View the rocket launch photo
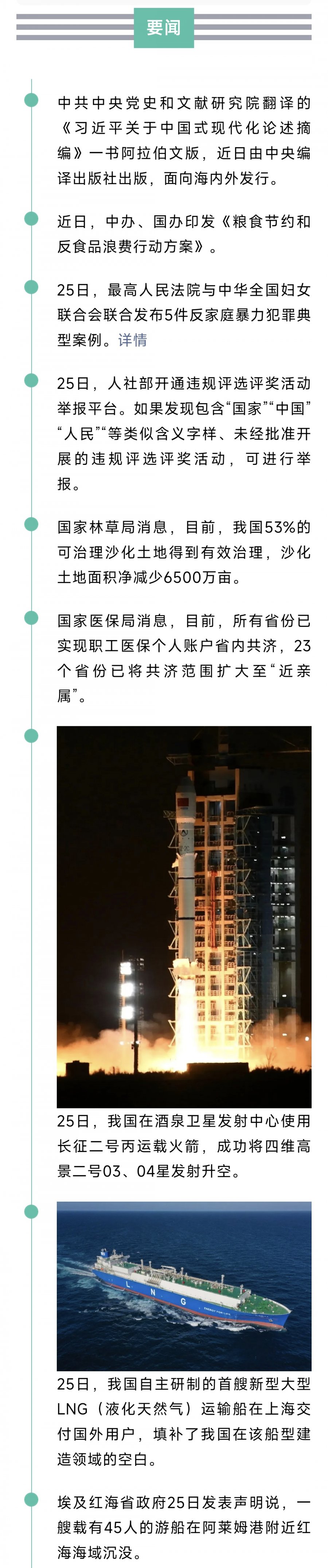 pos(184,917)
